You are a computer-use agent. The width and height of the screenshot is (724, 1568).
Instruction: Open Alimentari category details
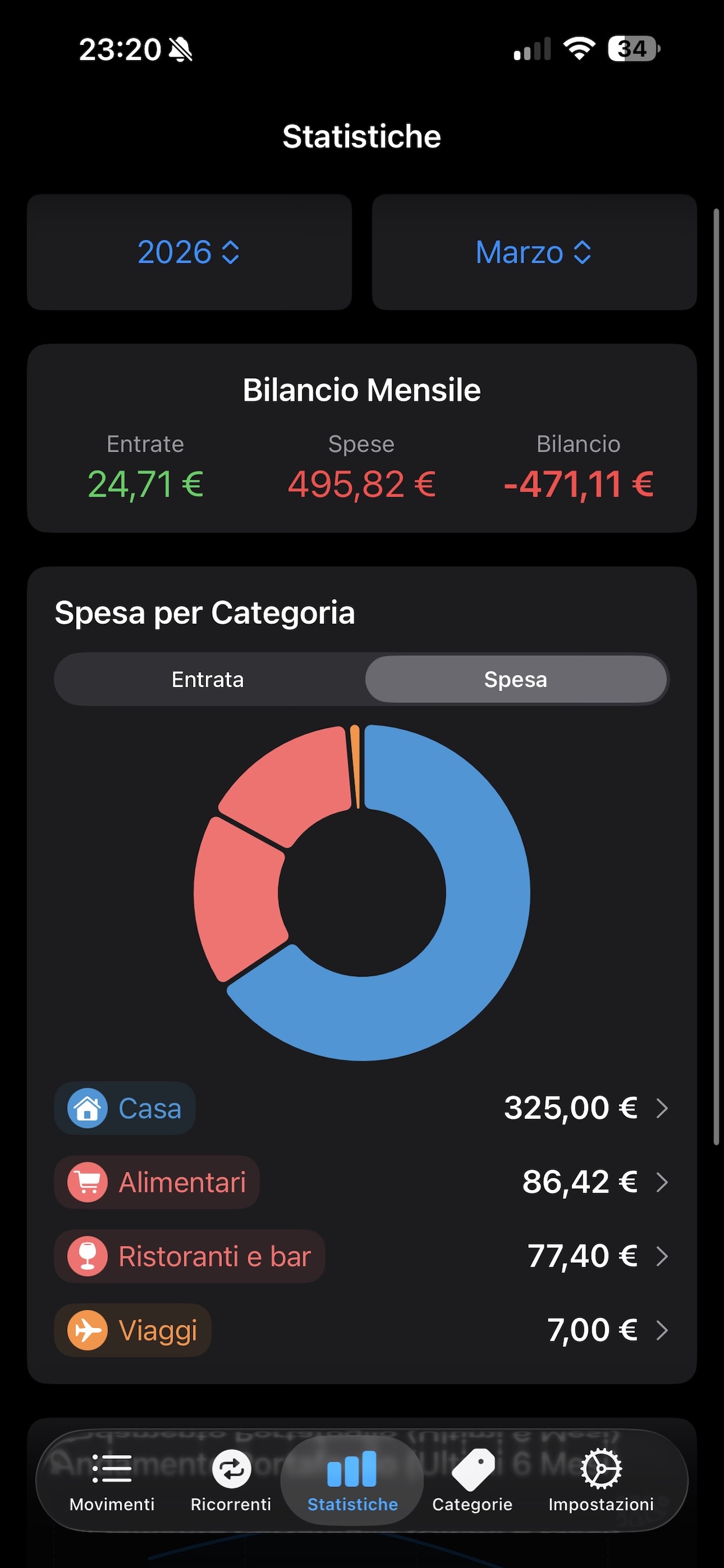663,1181
